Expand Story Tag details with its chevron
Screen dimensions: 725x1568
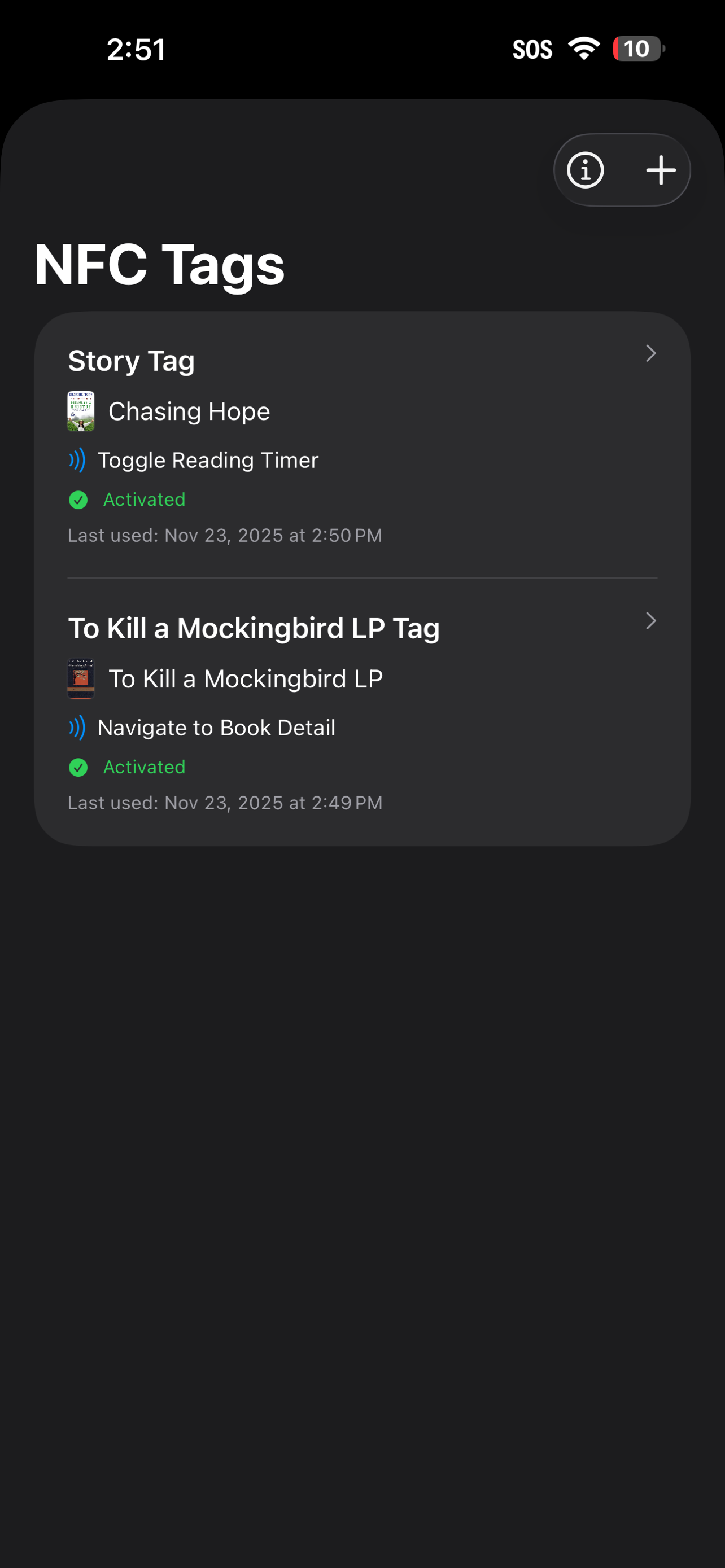point(650,353)
